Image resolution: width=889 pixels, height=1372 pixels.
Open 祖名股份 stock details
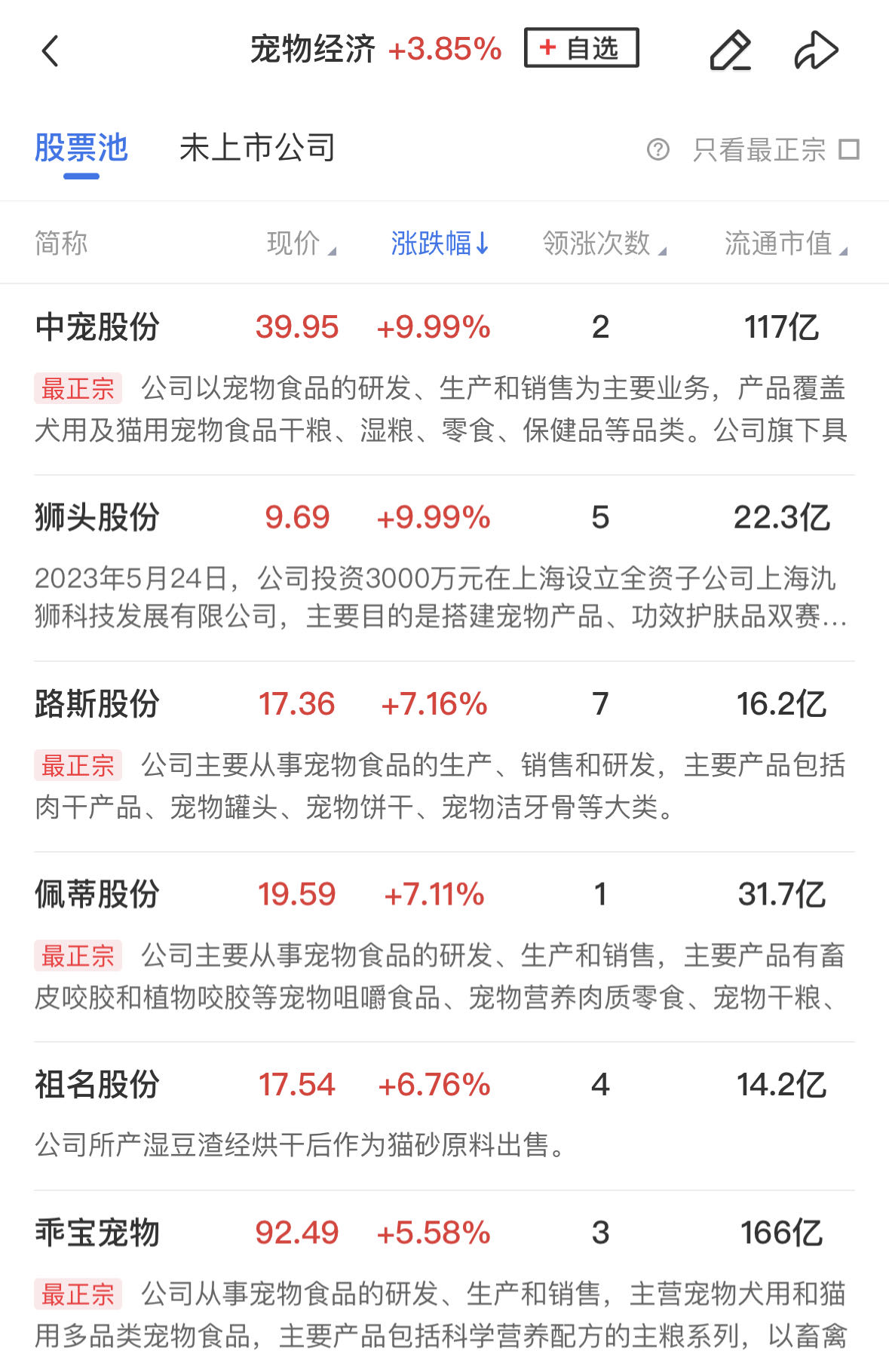pos(97,1086)
